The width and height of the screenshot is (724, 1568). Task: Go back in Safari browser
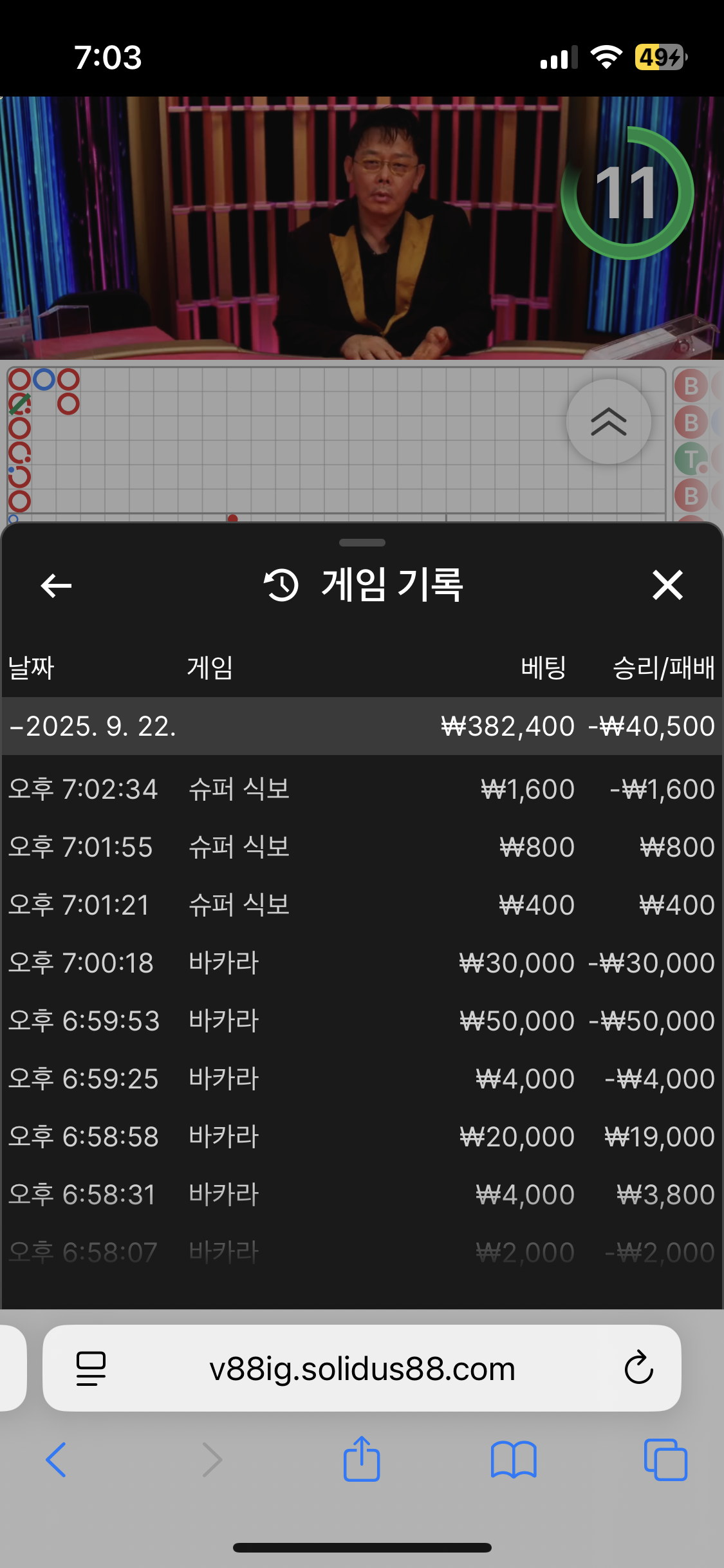[56, 1460]
